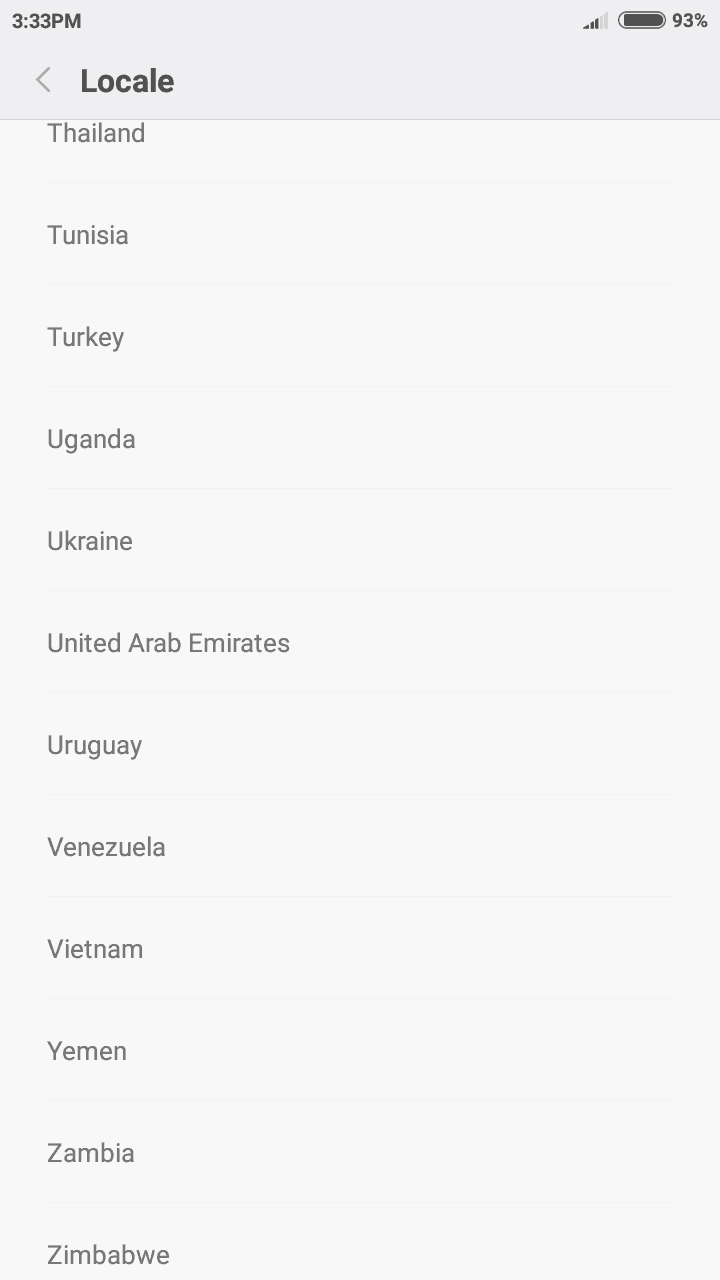Pick Uganda from the locale list
720x1280 pixels.
tap(360, 439)
